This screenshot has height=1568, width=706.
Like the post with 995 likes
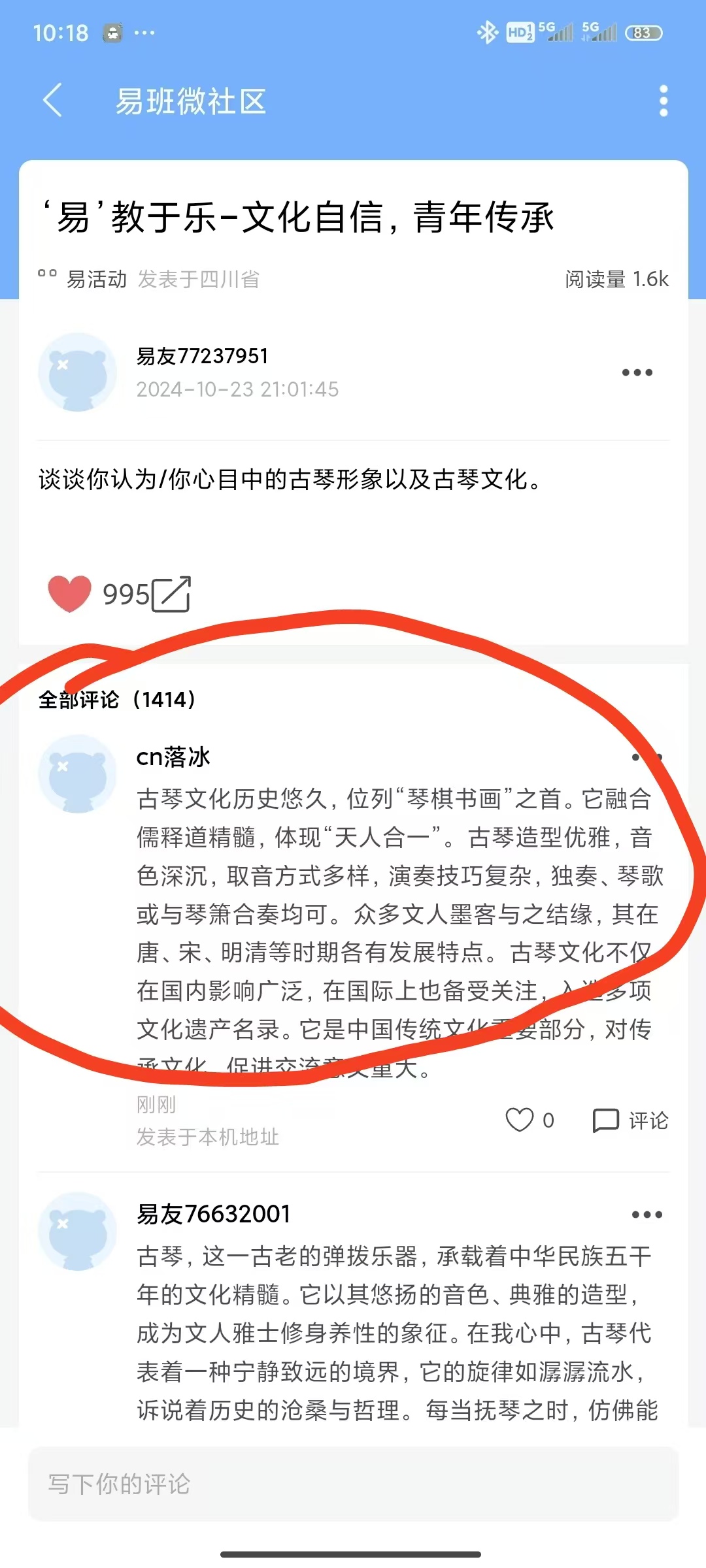(70, 594)
